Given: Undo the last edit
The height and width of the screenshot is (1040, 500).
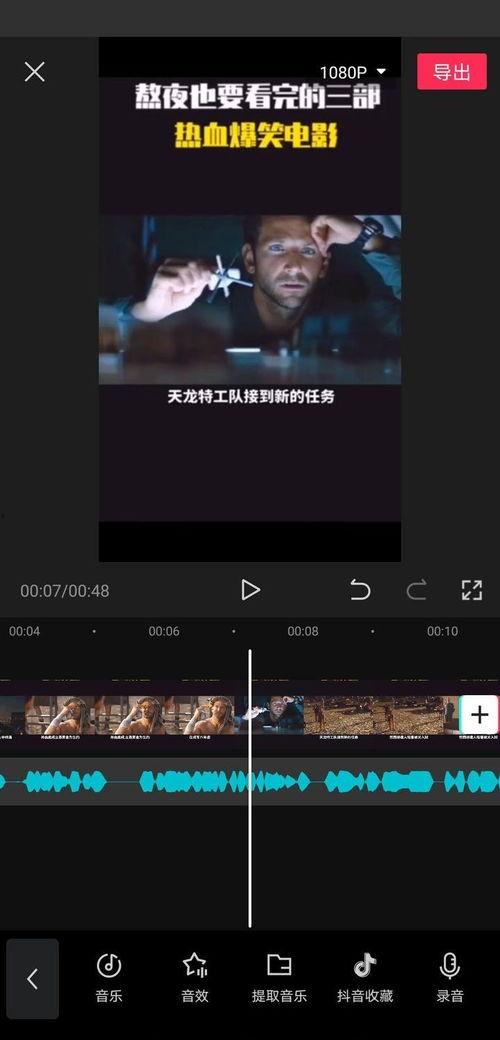Looking at the screenshot, I should (360, 590).
